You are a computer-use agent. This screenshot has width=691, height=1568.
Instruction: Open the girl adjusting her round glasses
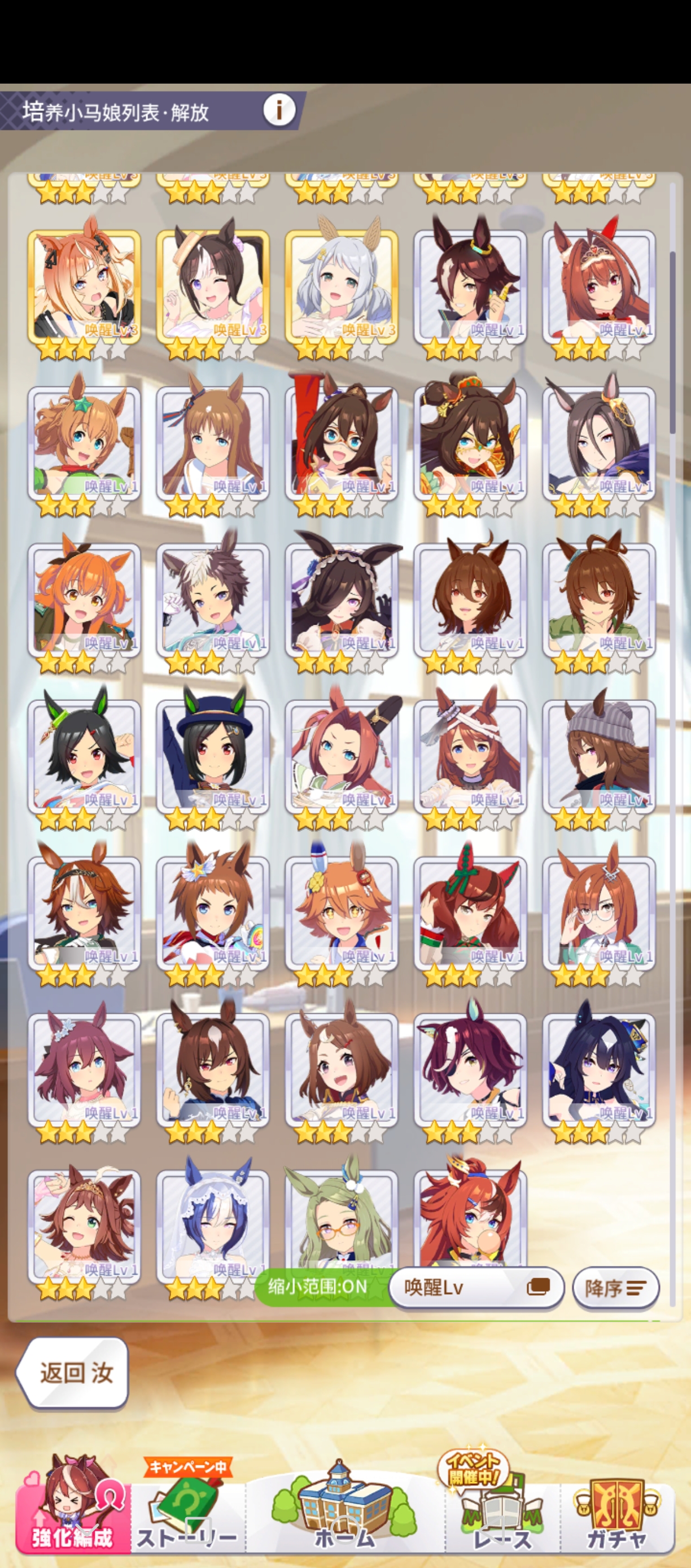pos(598,913)
